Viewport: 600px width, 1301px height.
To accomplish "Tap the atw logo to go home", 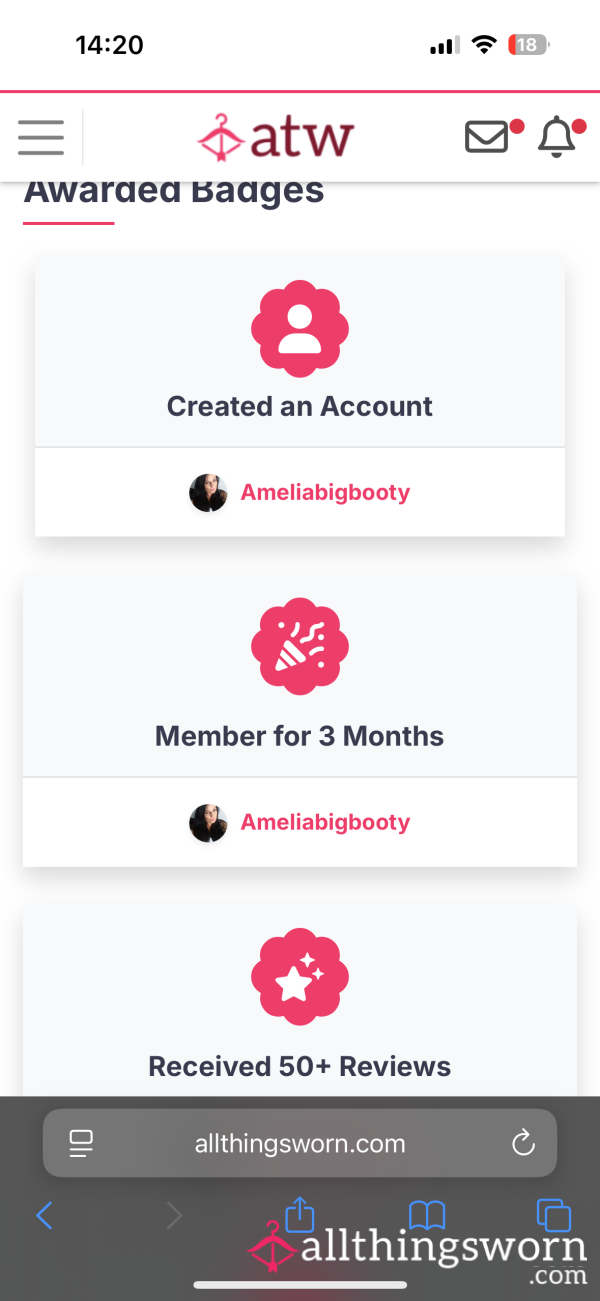I will pyautogui.click(x=276, y=137).
